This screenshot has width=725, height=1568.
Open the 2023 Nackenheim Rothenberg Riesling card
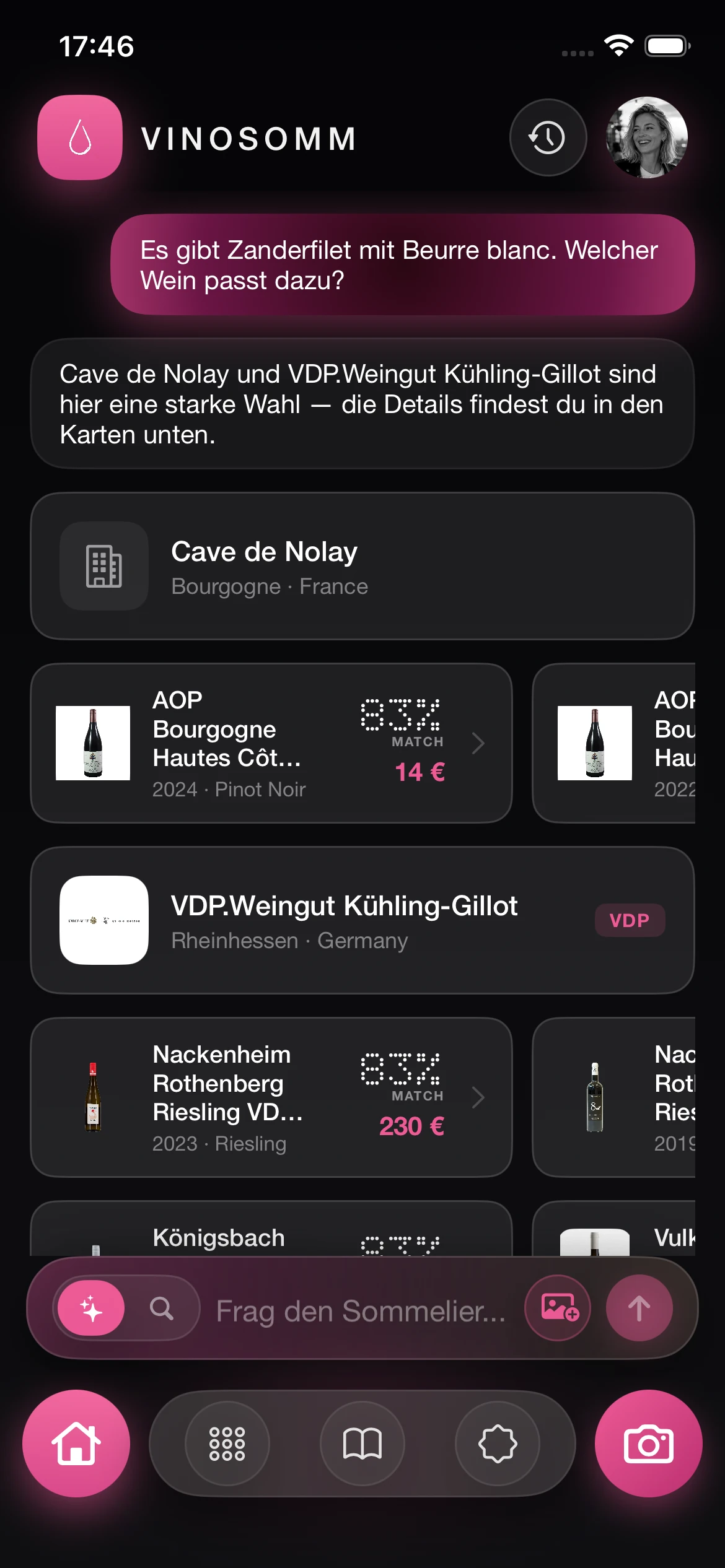pyautogui.click(x=271, y=1097)
